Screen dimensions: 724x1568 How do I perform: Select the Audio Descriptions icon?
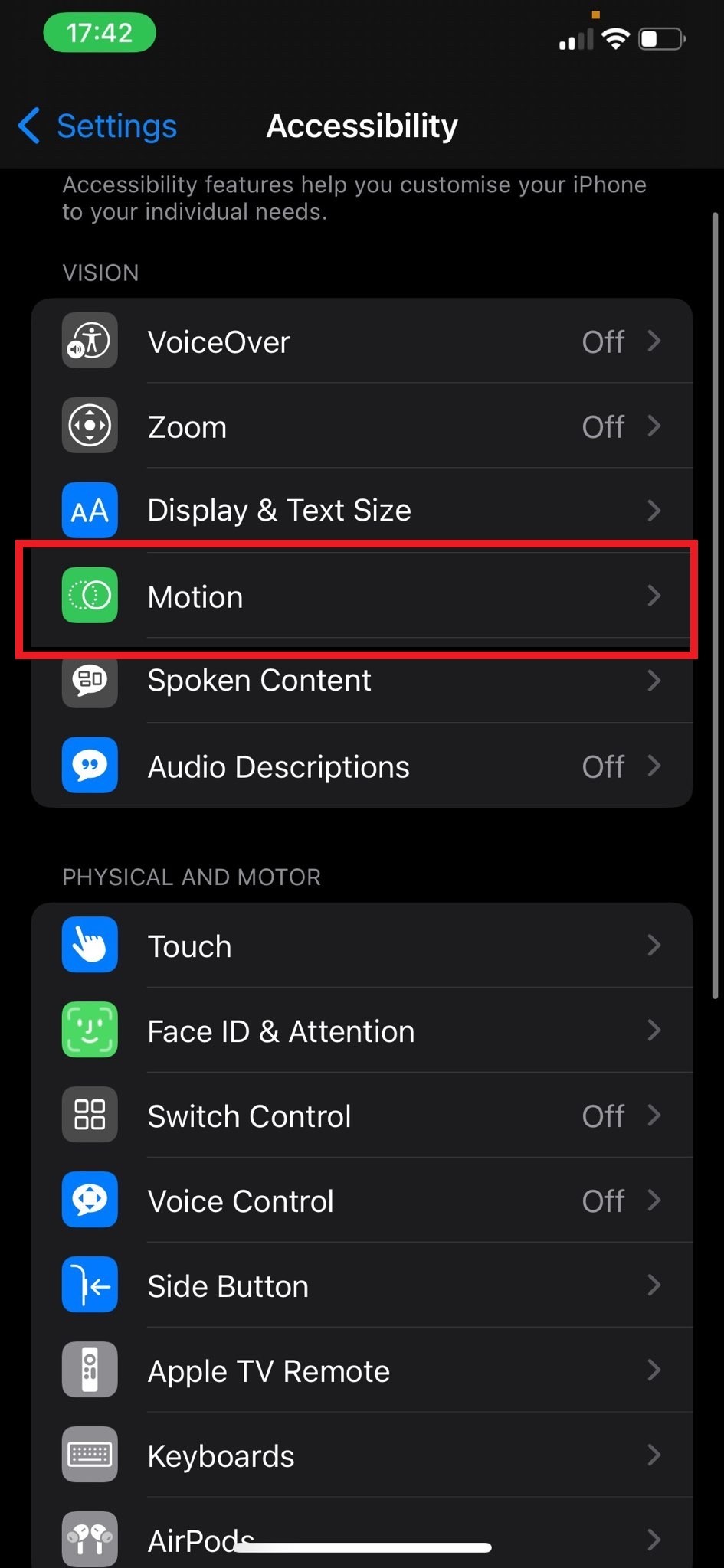[90, 766]
